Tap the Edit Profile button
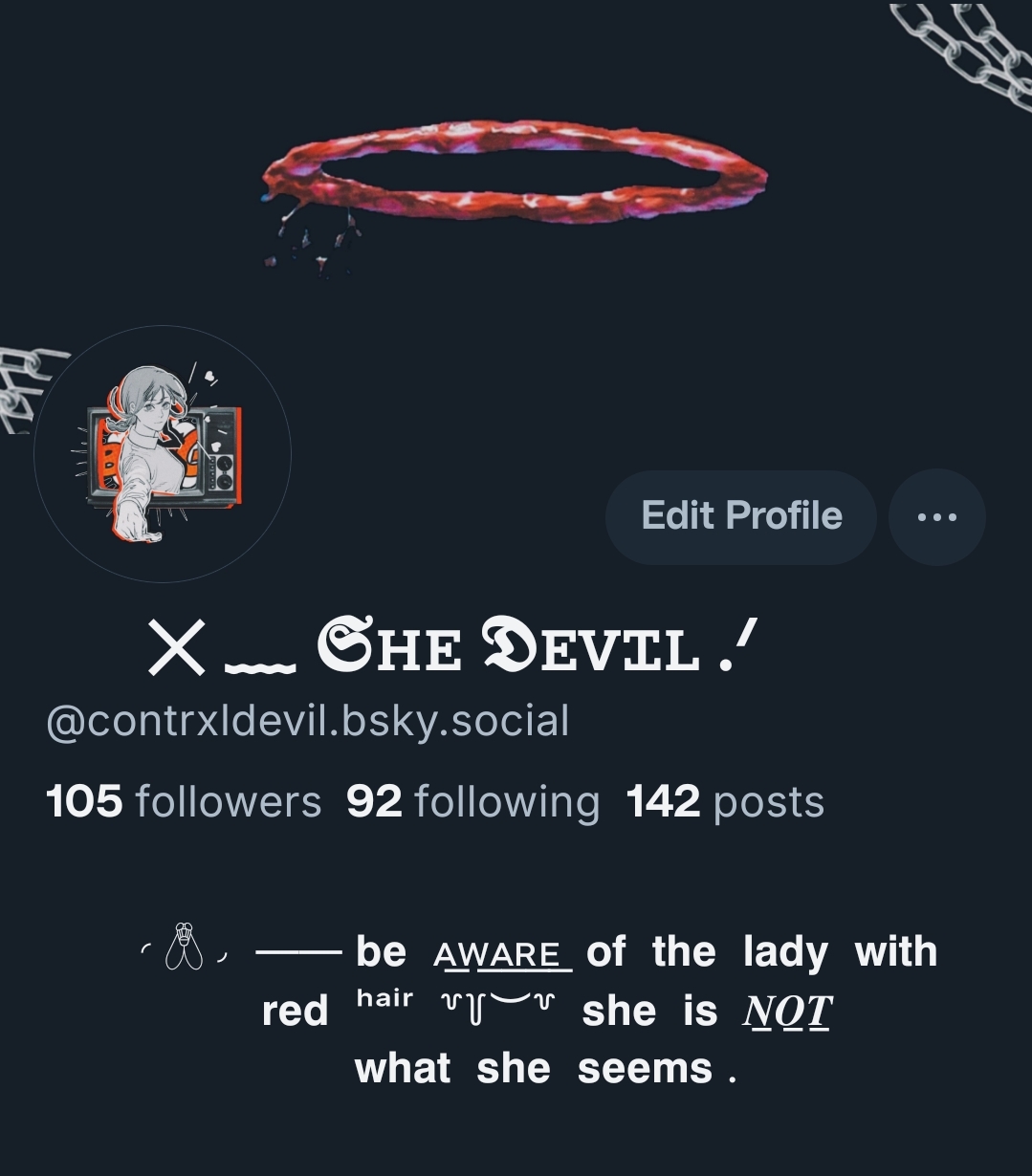 [x=740, y=516]
